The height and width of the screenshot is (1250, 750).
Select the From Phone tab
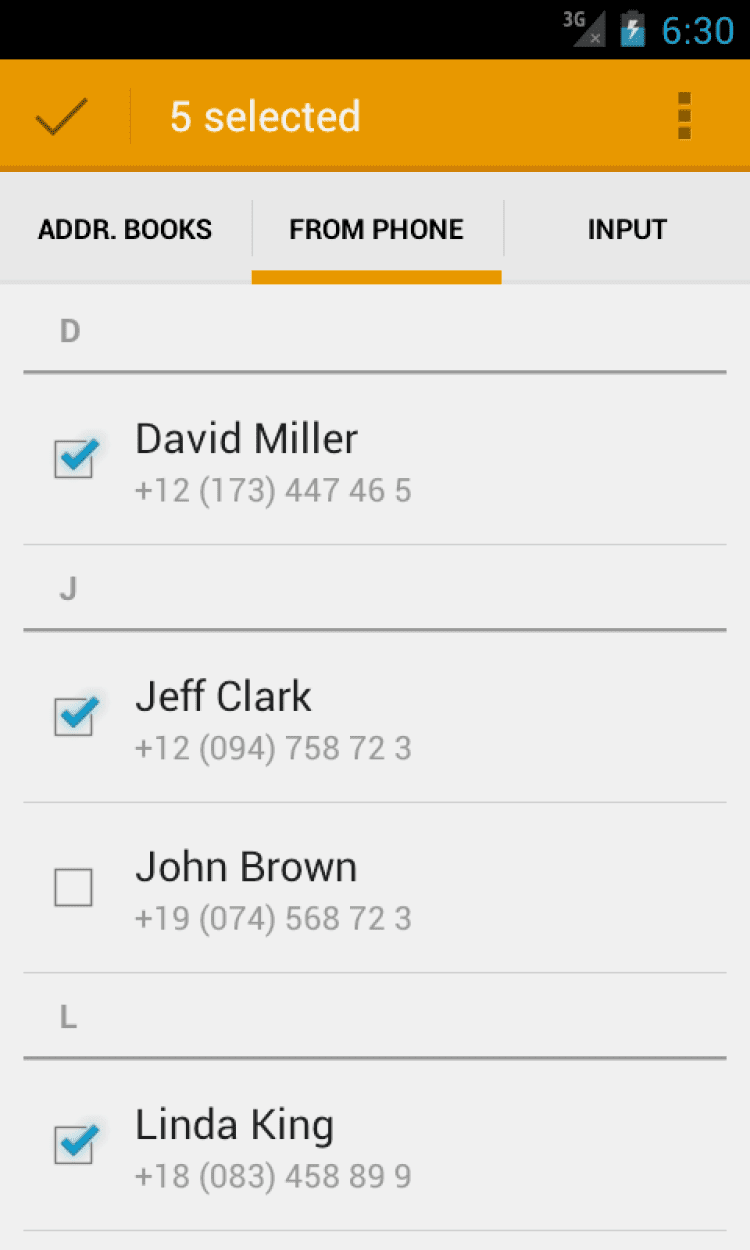point(376,230)
